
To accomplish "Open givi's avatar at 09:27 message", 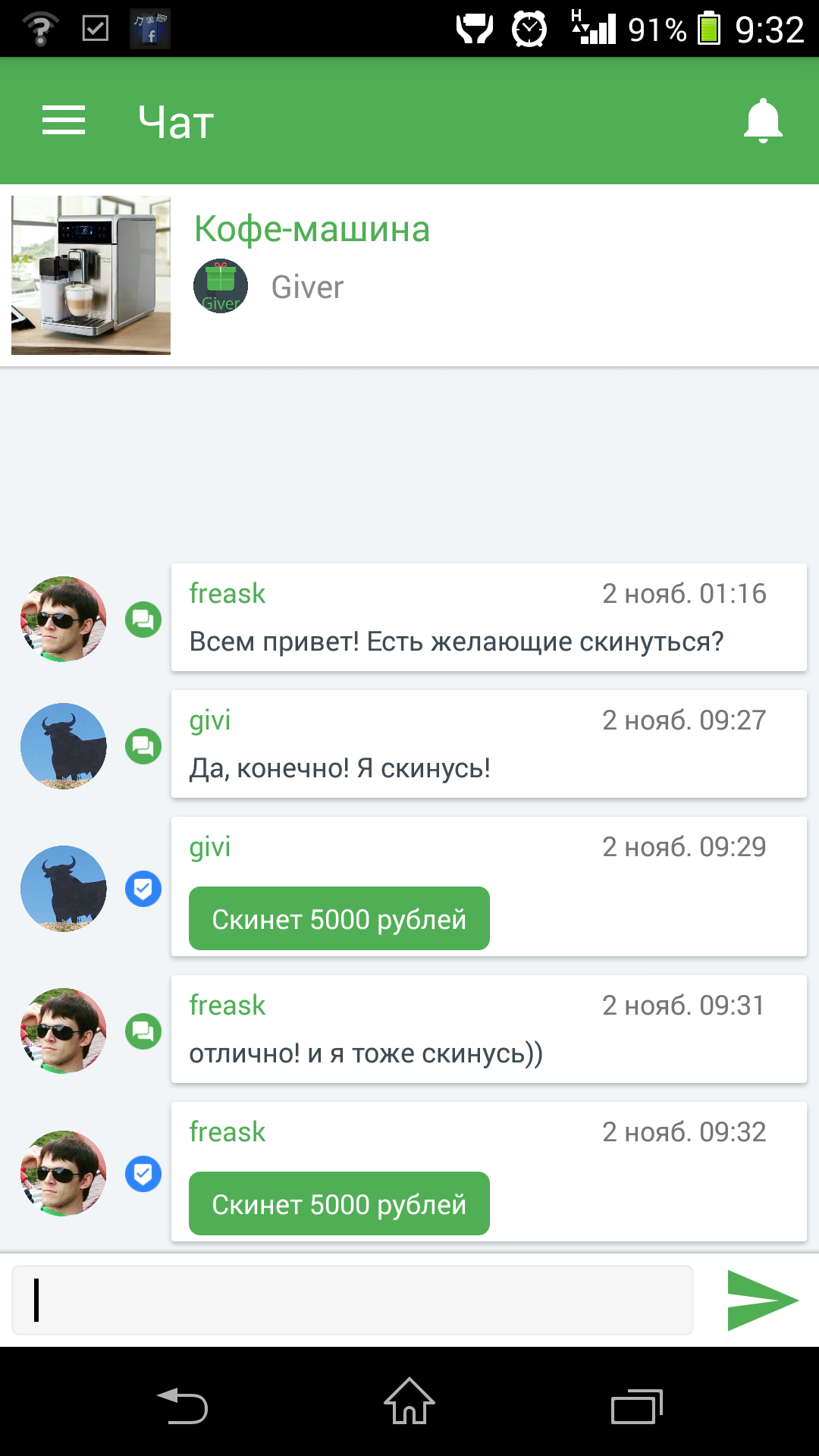I will [63, 745].
